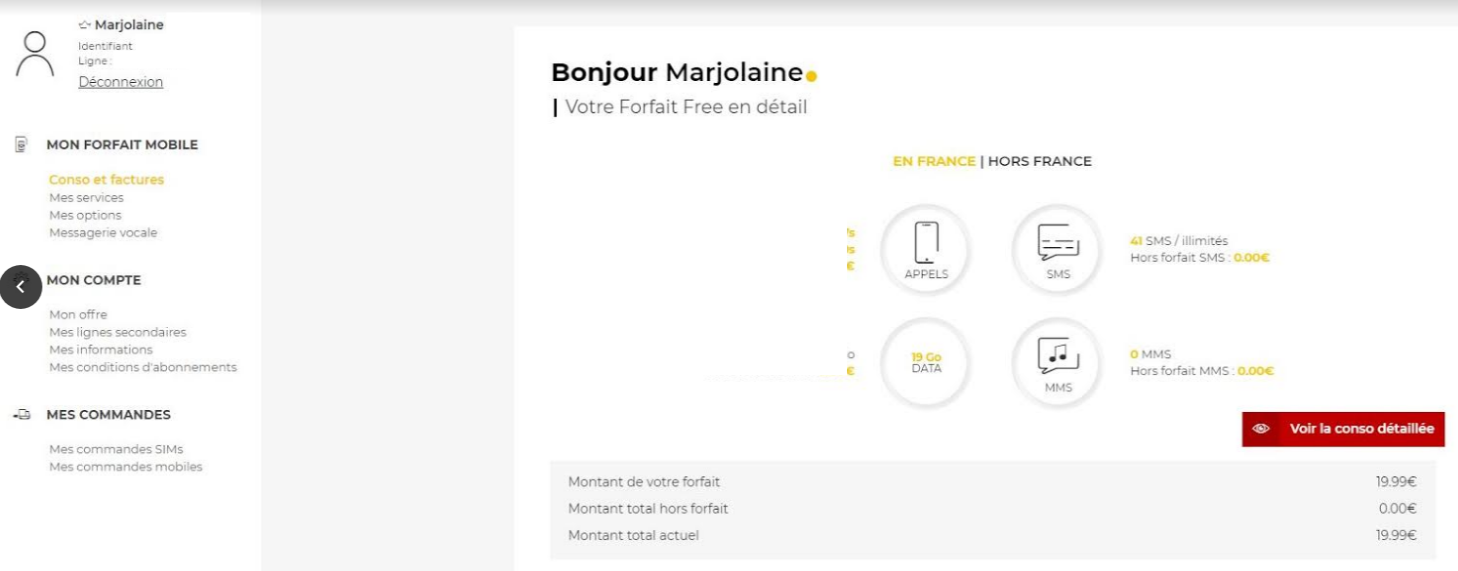Tap Voir la conso détaillée button
The image size is (1458, 571).
pyautogui.click(x=1343, y=428)
